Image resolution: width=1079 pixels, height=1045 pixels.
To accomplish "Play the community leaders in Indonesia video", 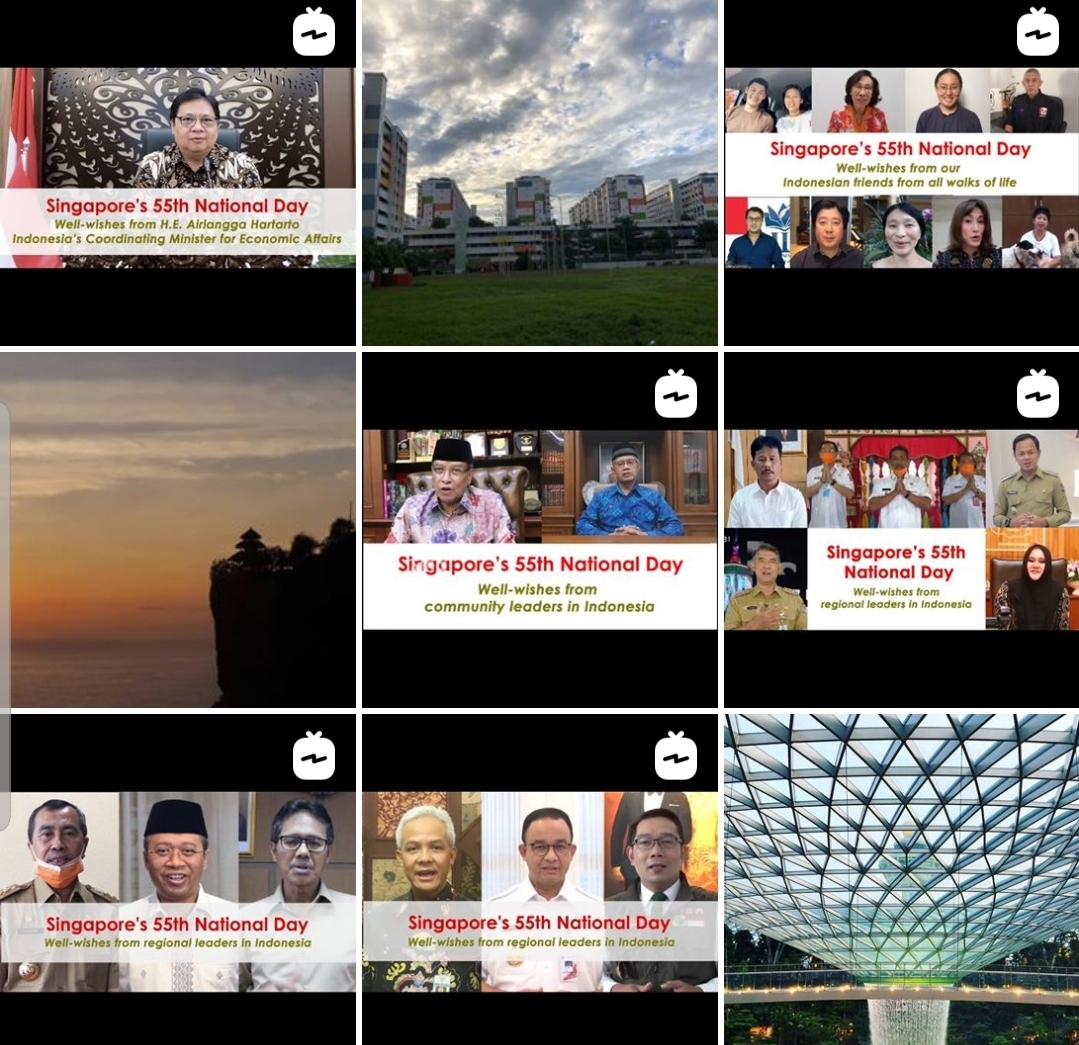I will click(x=540, y=530).
